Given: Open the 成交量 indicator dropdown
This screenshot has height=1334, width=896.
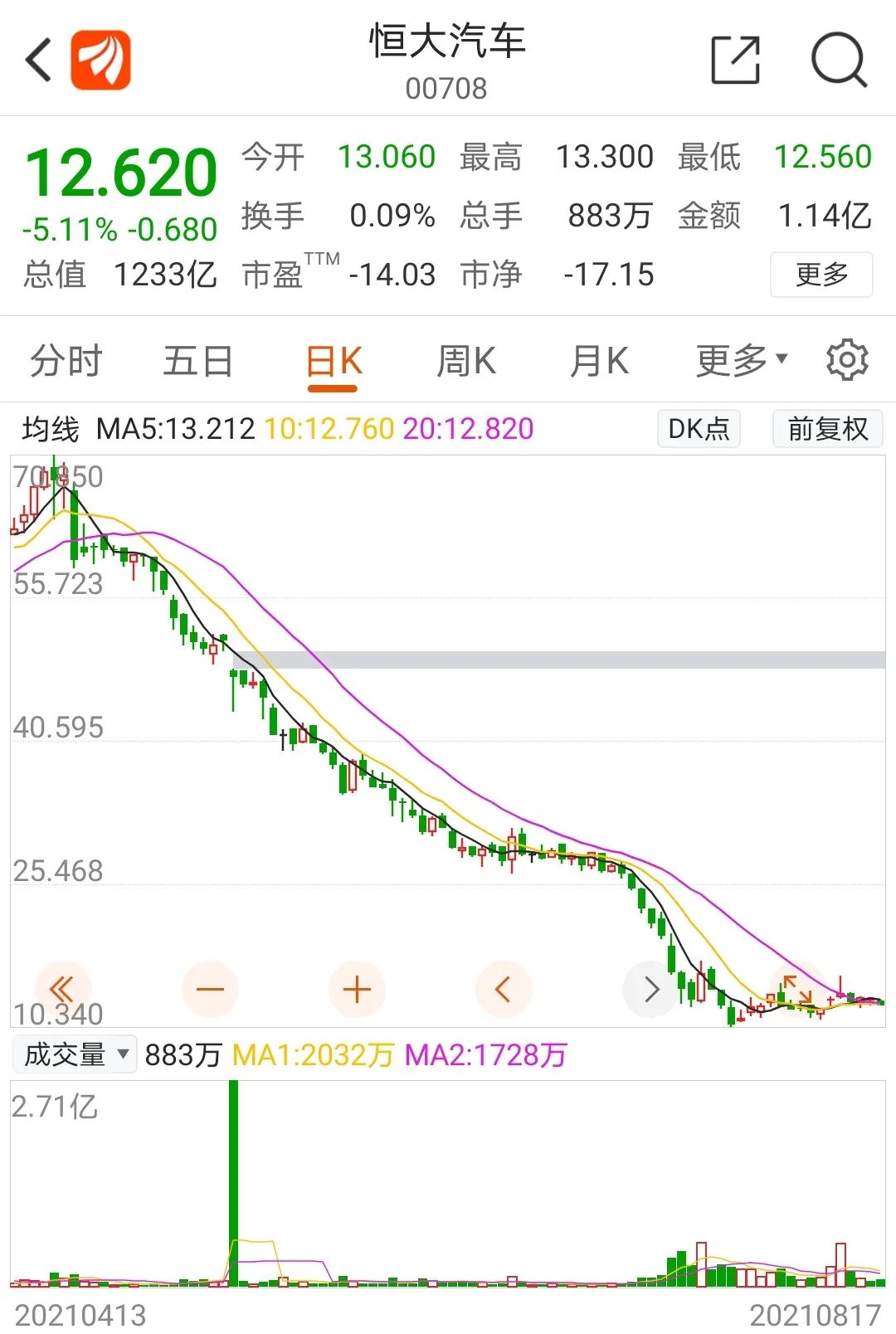Looking at the screenshot, I should [x=75, y=1054].
